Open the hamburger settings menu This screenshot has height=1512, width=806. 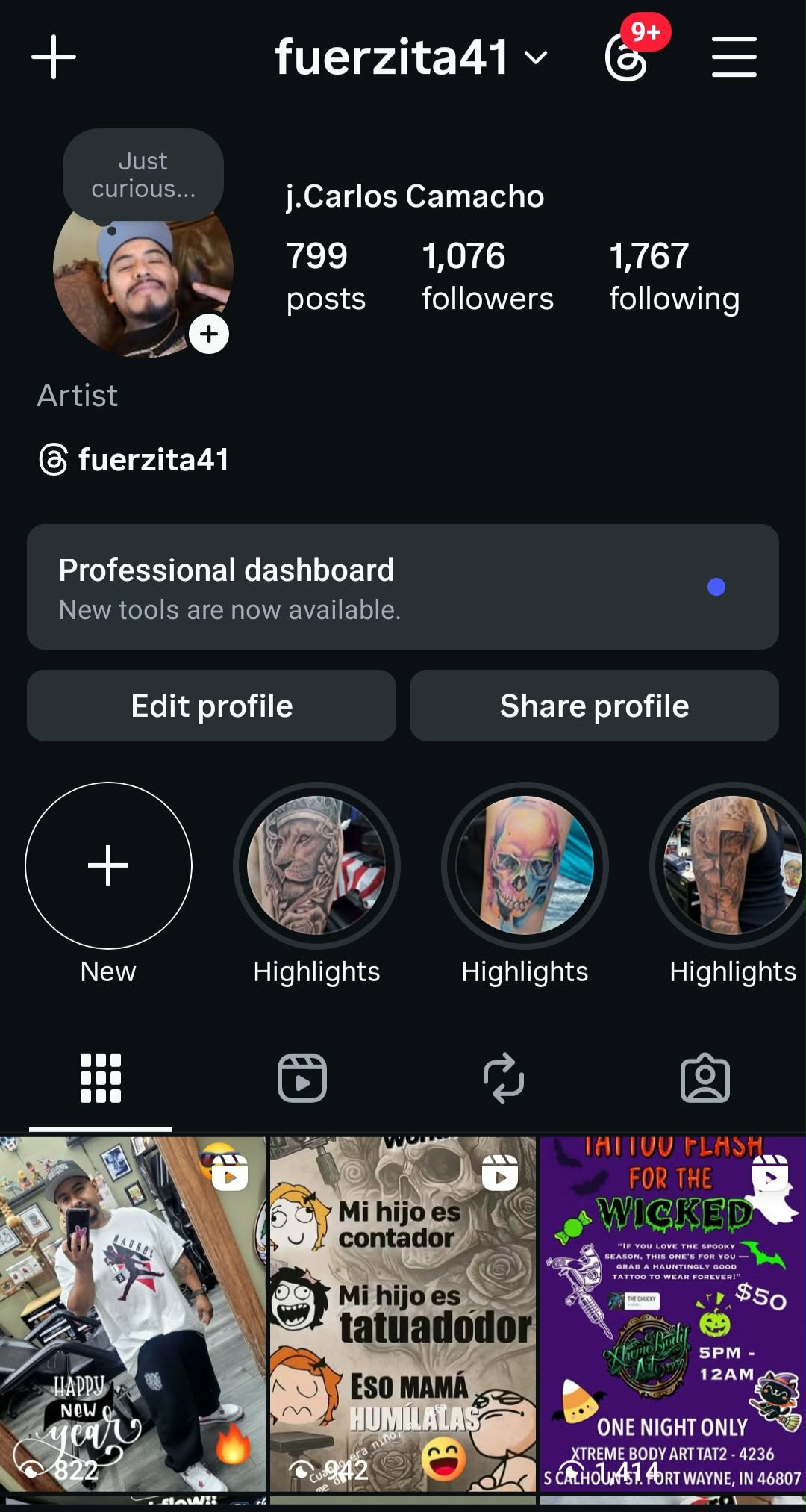[x=734, y=57]
